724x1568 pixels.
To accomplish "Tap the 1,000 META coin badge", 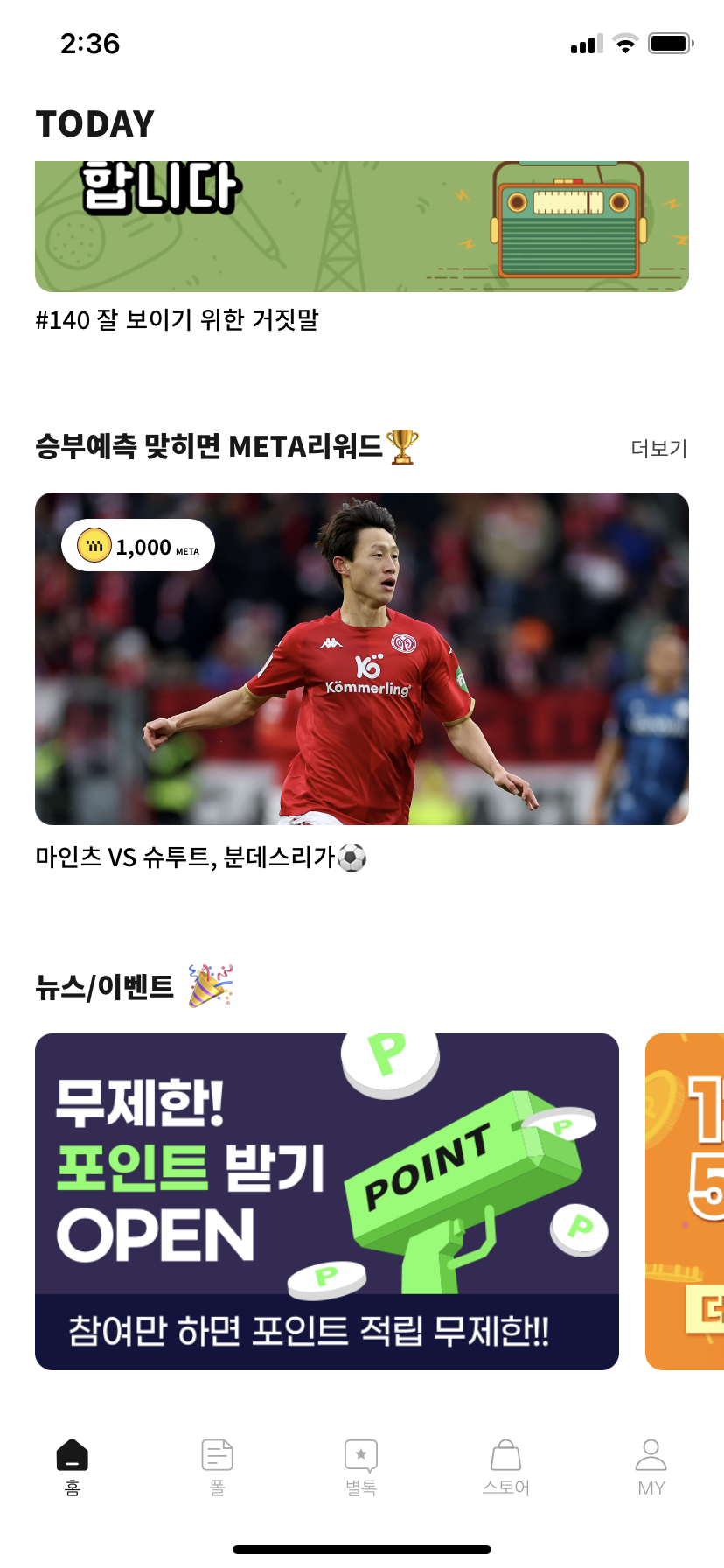I will tap(138, 545).
